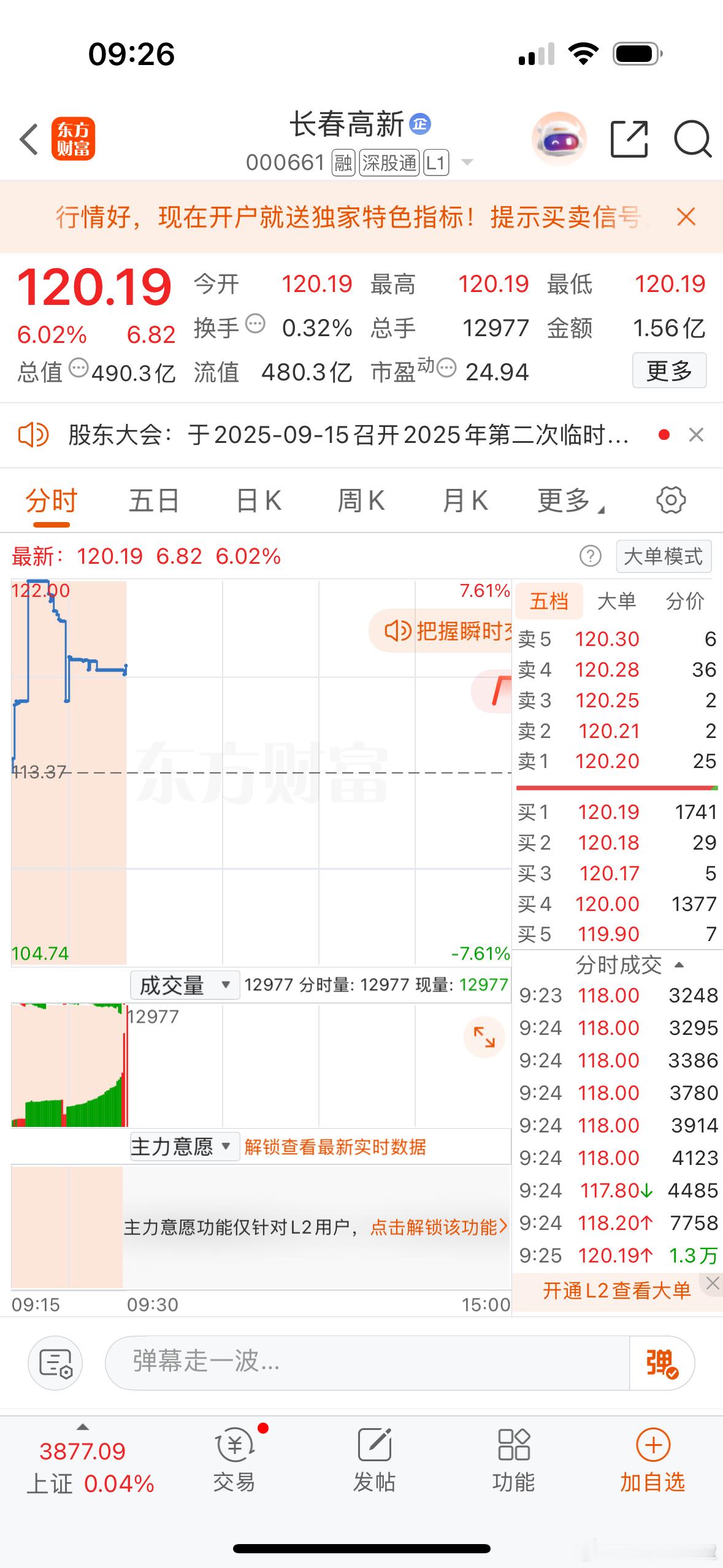Go back using the top-left arrow
The image size is (723, 1568).
29,139
